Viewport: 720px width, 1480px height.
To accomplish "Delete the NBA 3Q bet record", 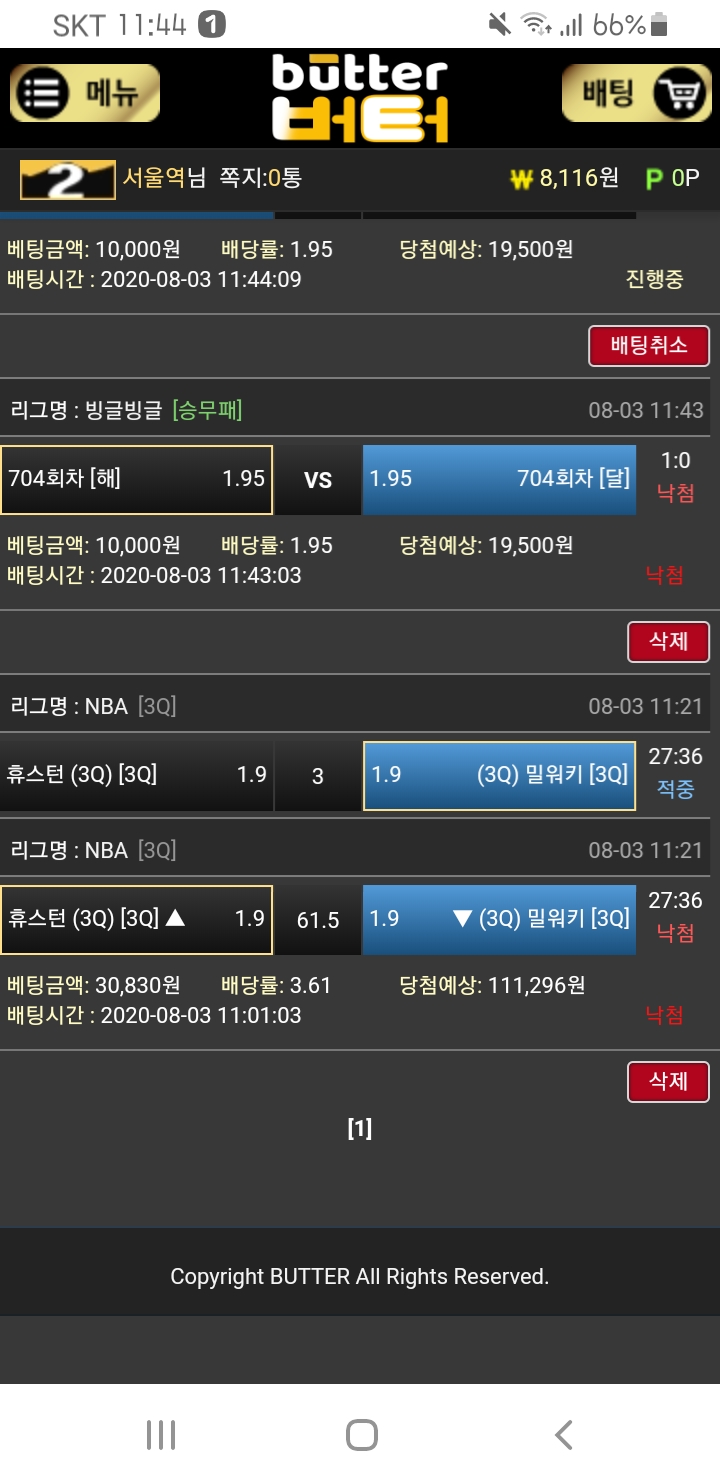I will 668,1081.
